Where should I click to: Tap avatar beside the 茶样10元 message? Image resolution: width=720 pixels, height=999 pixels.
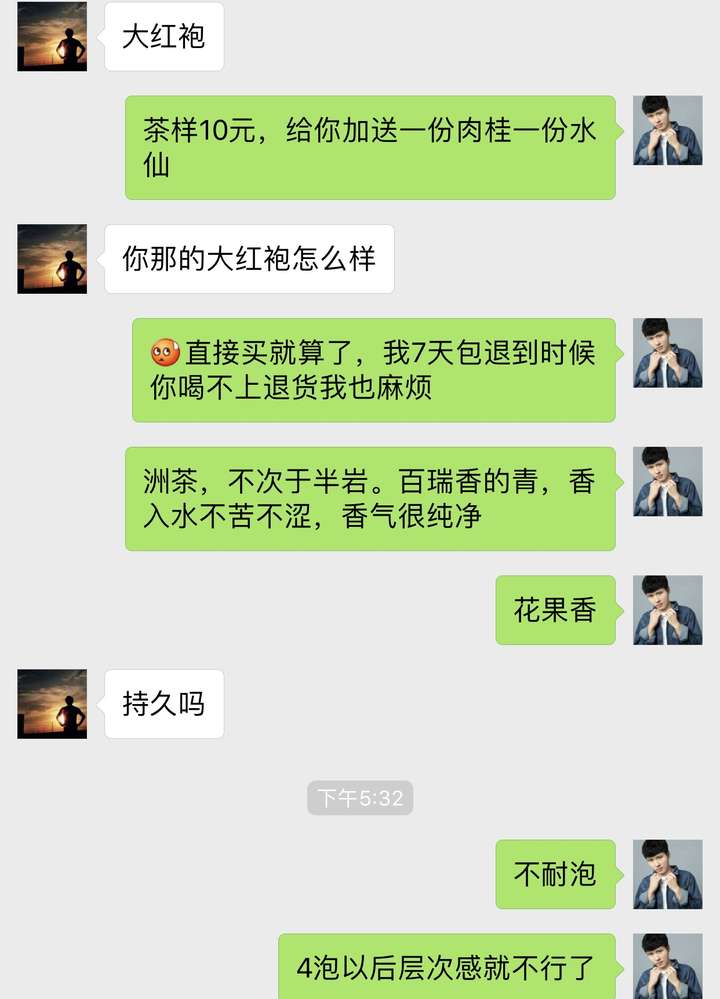[x=668, y=131]
